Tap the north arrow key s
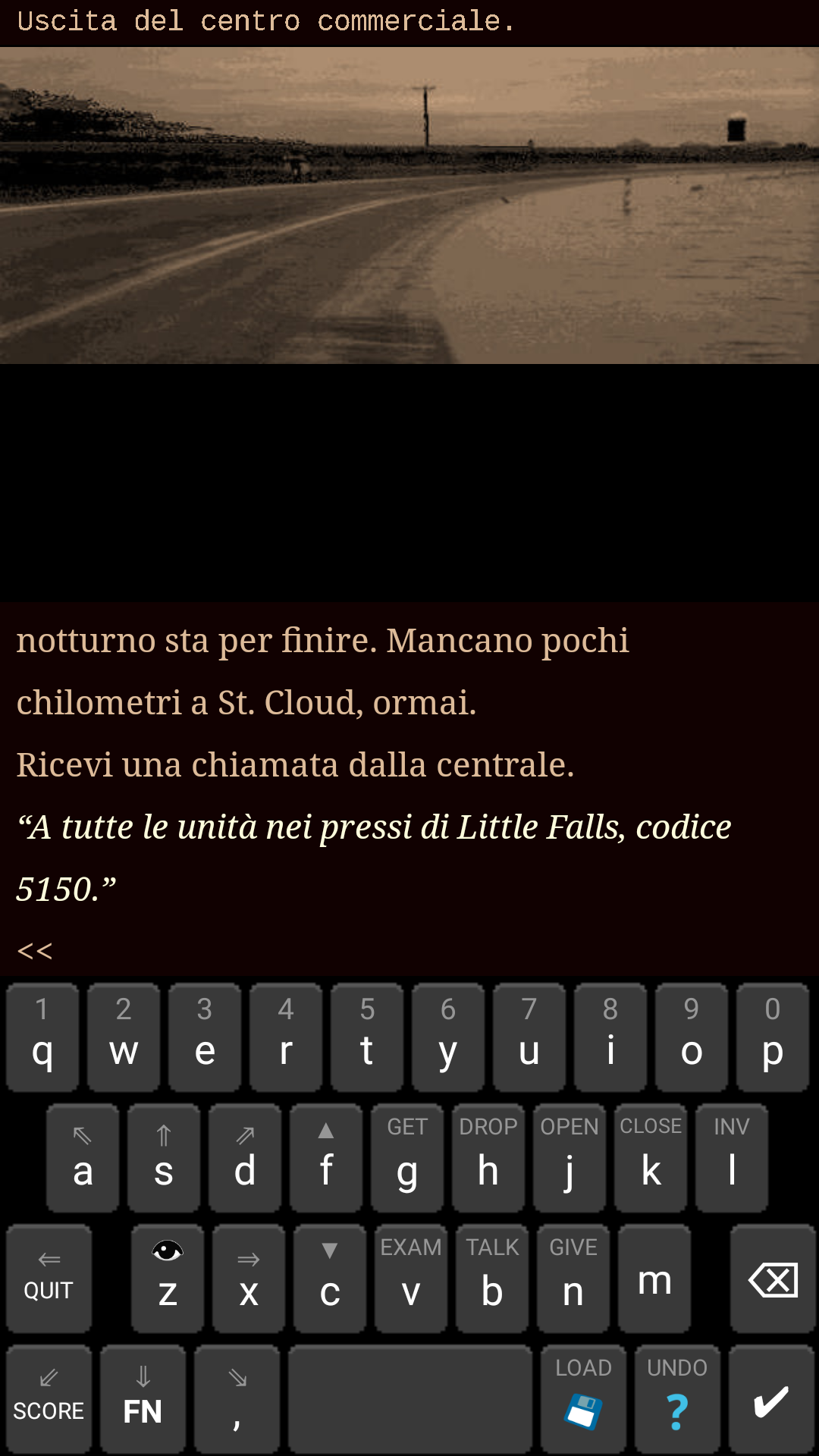 [164, 1157]
